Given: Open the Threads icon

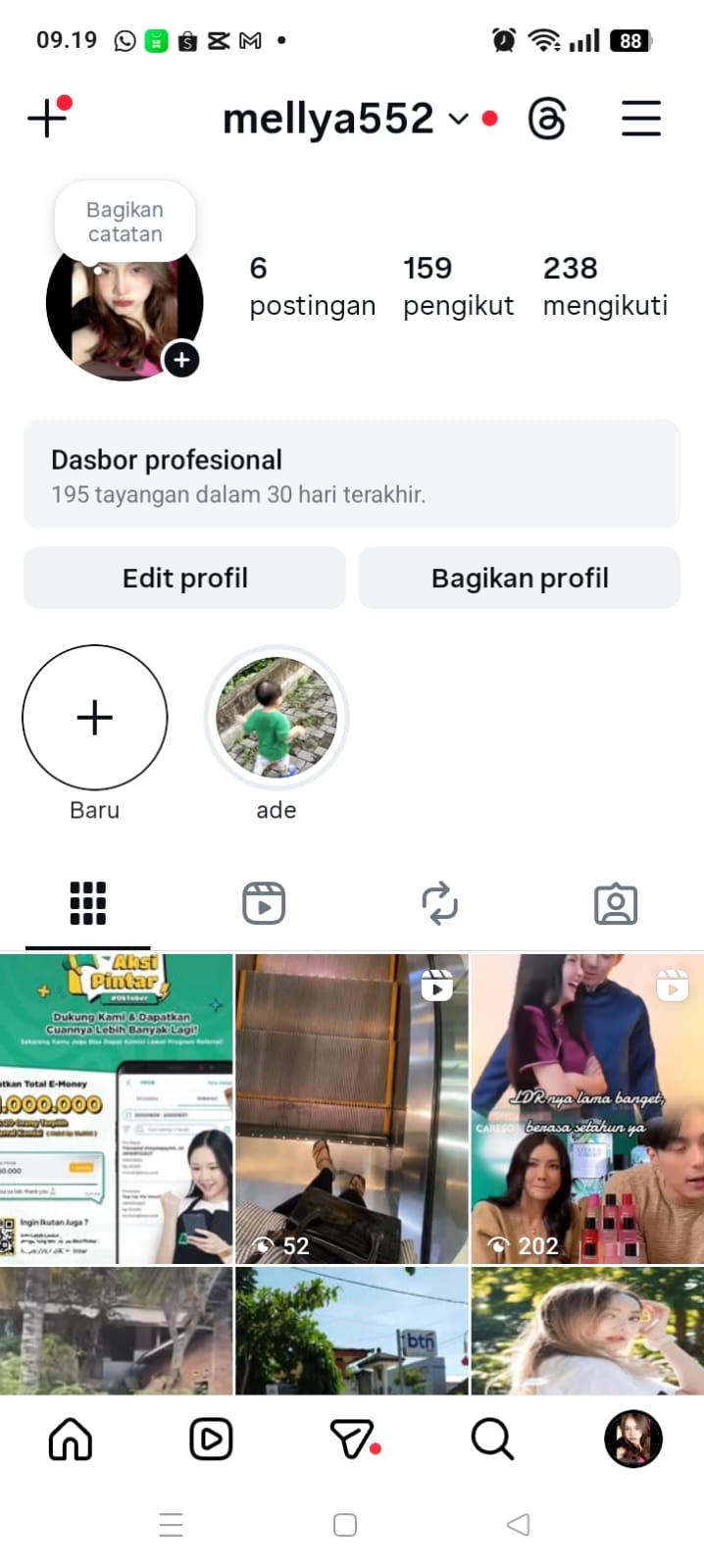Looking at the screenshot, I should point(547,120).
